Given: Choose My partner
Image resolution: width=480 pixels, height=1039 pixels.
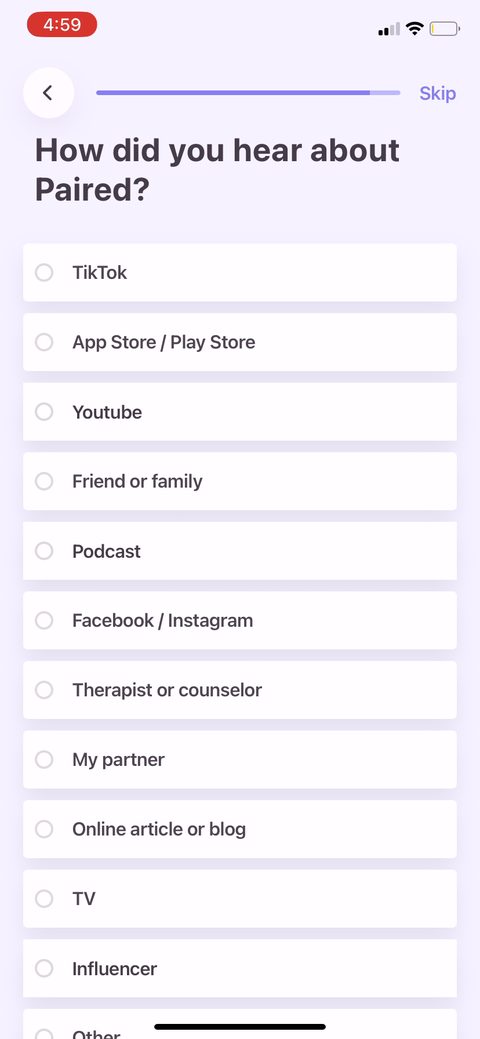Looking at the screenshot, I should point(240,759).
